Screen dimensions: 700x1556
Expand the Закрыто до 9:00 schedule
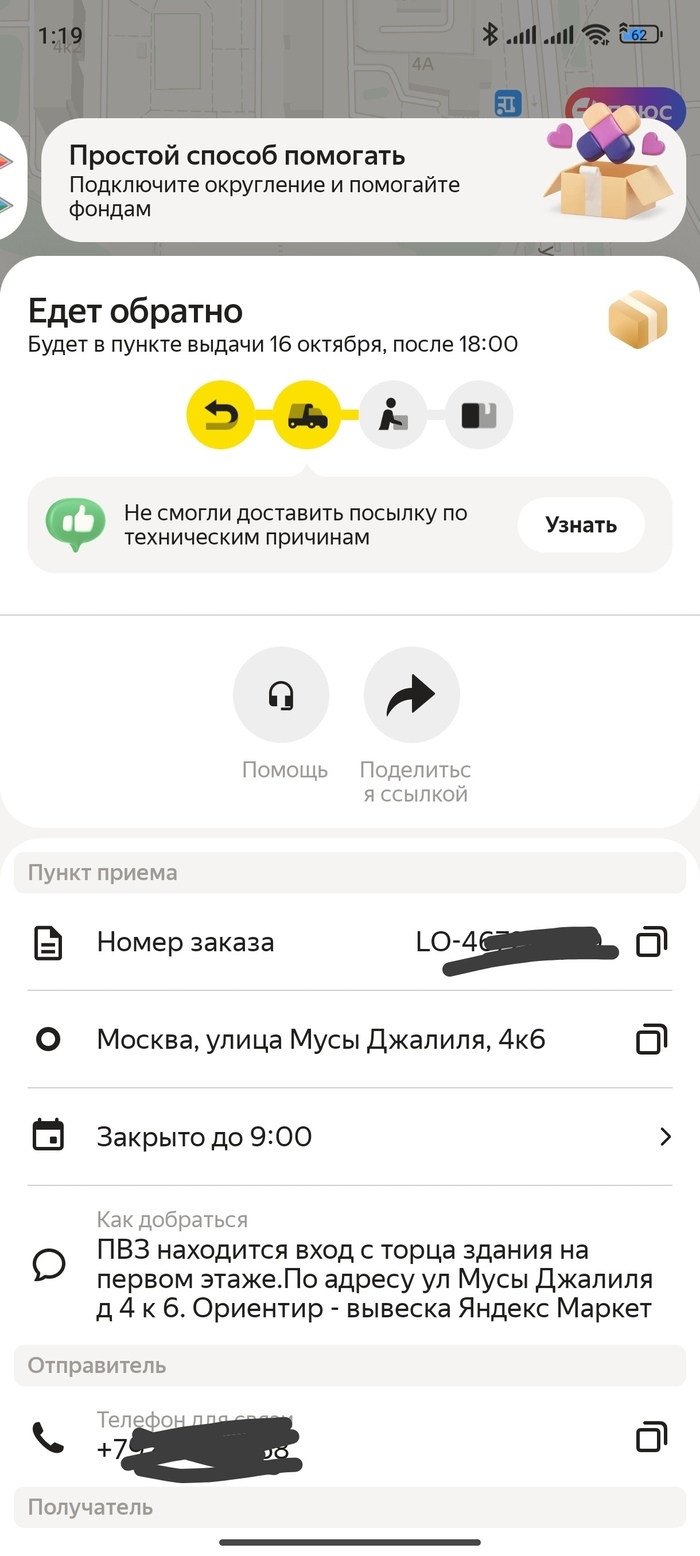point(664,1137)
